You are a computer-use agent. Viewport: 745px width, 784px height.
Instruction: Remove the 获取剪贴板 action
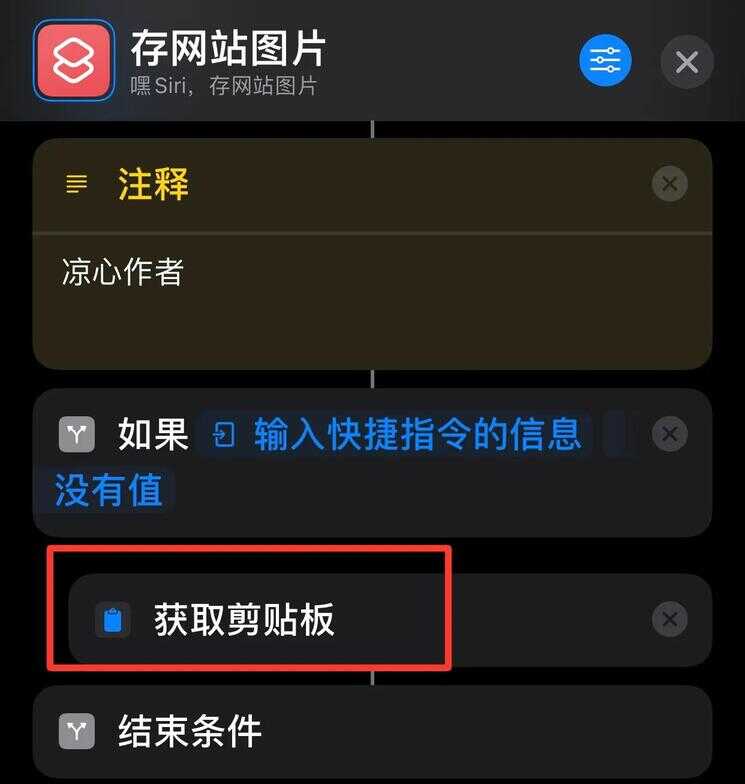point(669,620)
